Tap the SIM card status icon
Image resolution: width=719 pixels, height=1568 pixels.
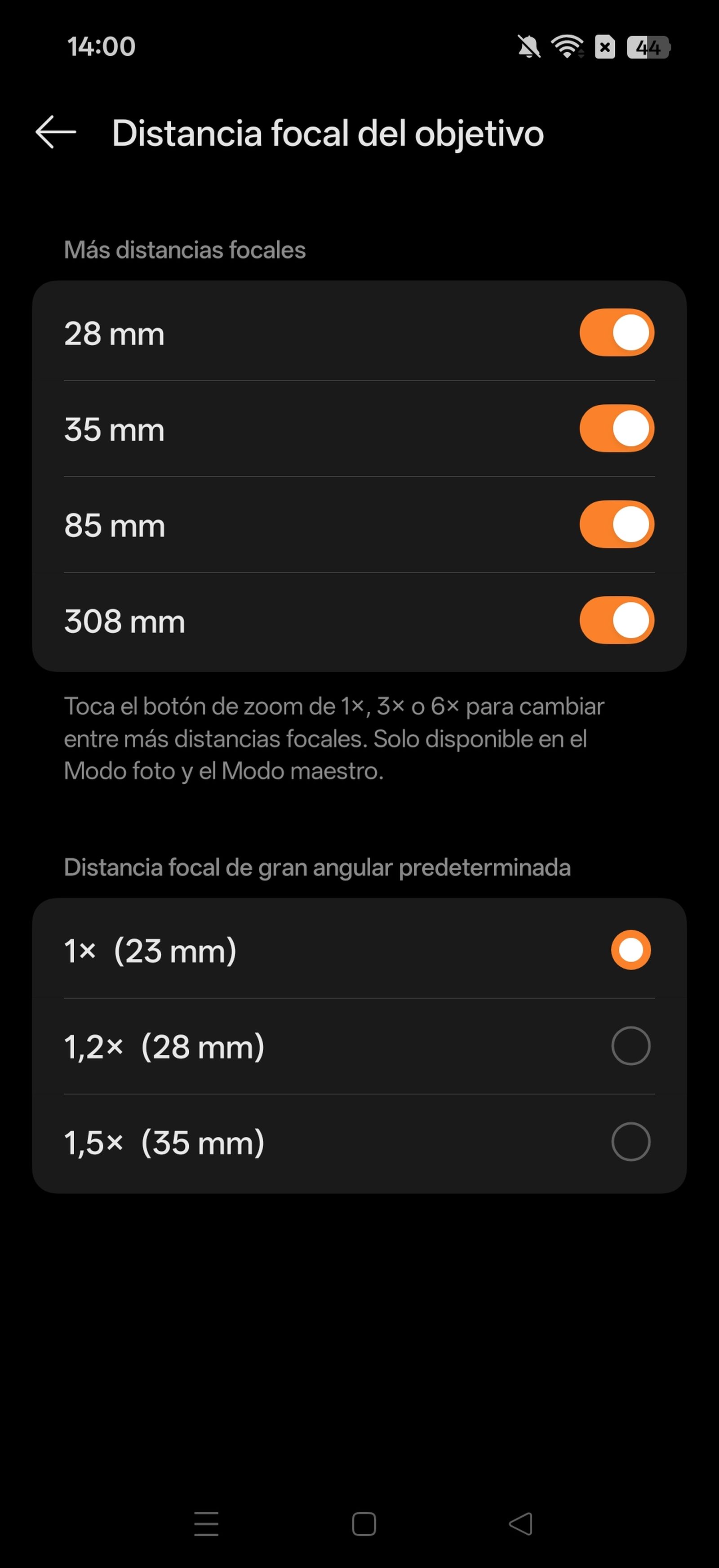(x=605, y=46)
